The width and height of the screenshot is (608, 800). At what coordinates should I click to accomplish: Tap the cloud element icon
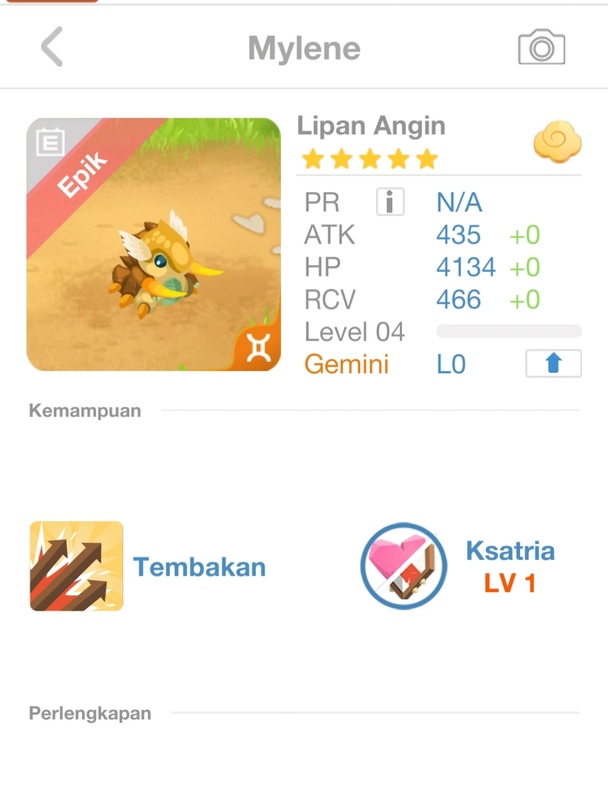point(557,143)
